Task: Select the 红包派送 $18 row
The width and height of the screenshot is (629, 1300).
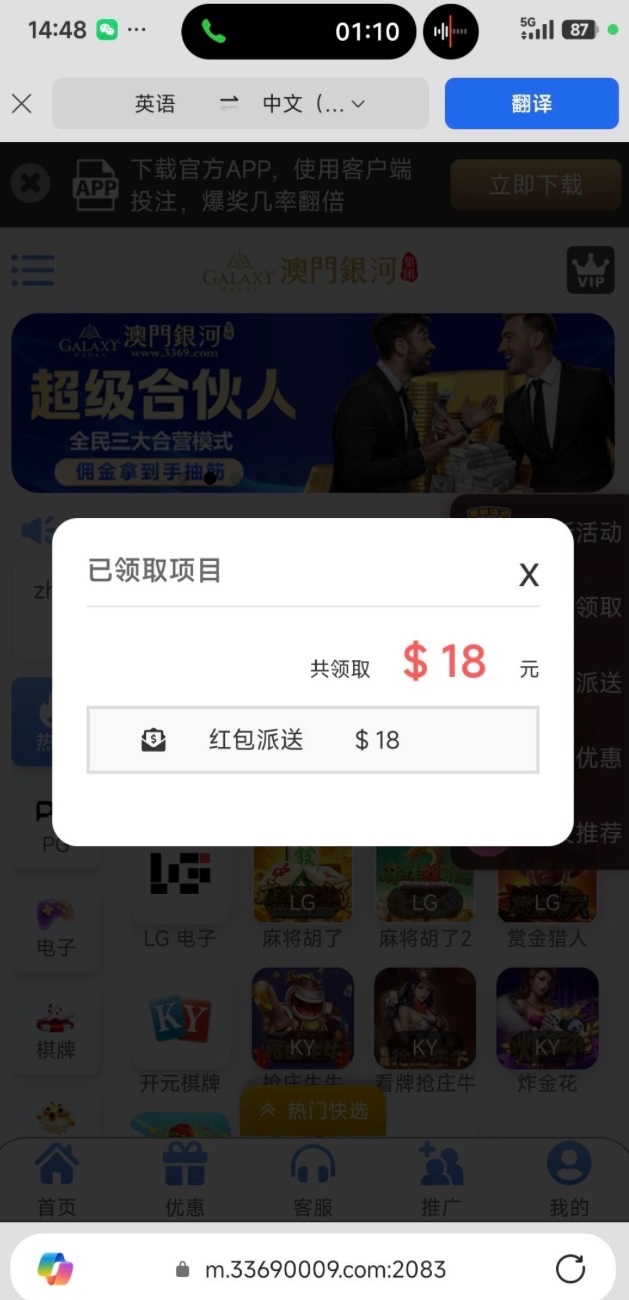Action: tap(312, 740)
